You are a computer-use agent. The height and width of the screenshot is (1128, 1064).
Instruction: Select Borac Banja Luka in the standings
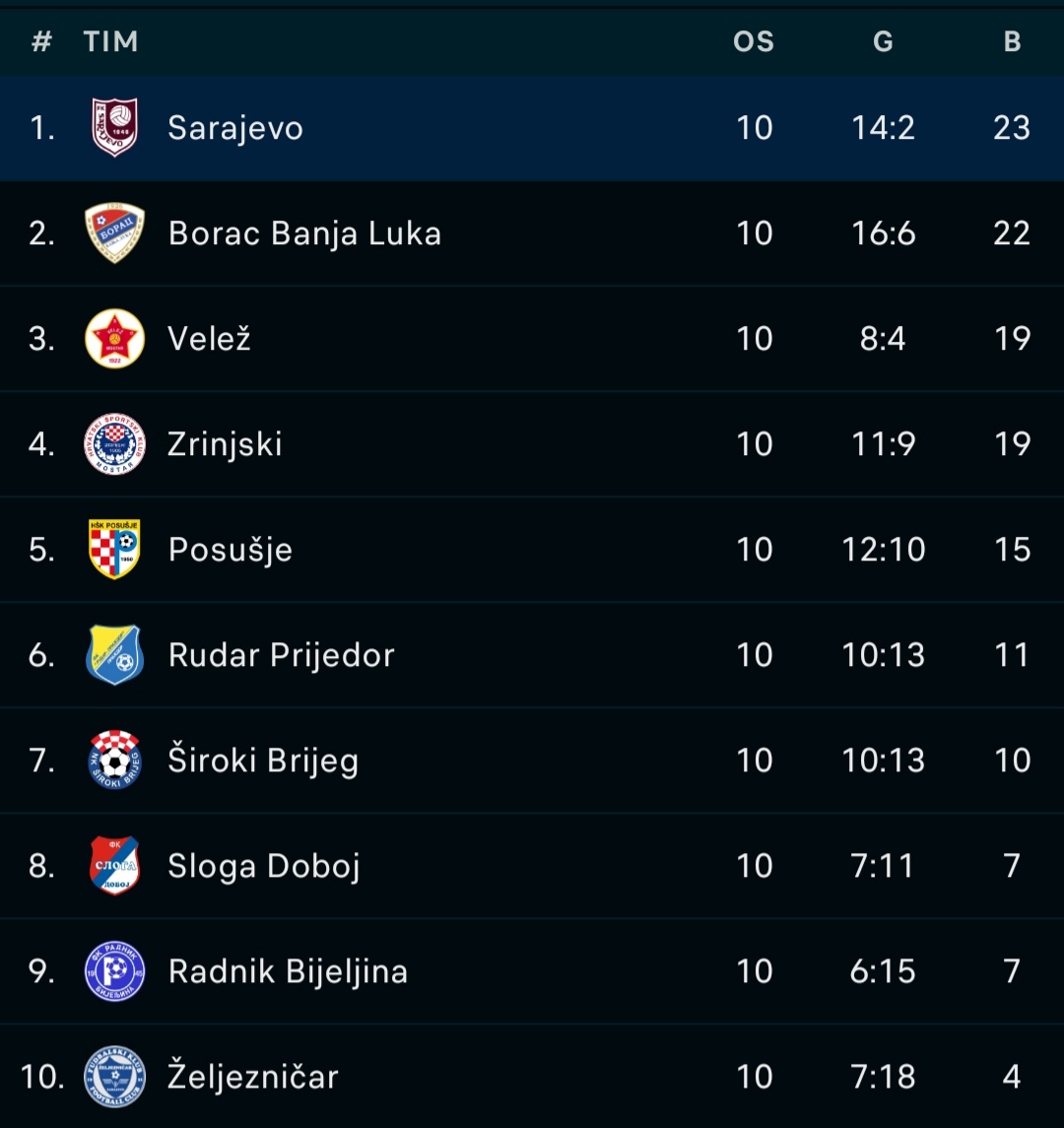click(x=532, y=233)
